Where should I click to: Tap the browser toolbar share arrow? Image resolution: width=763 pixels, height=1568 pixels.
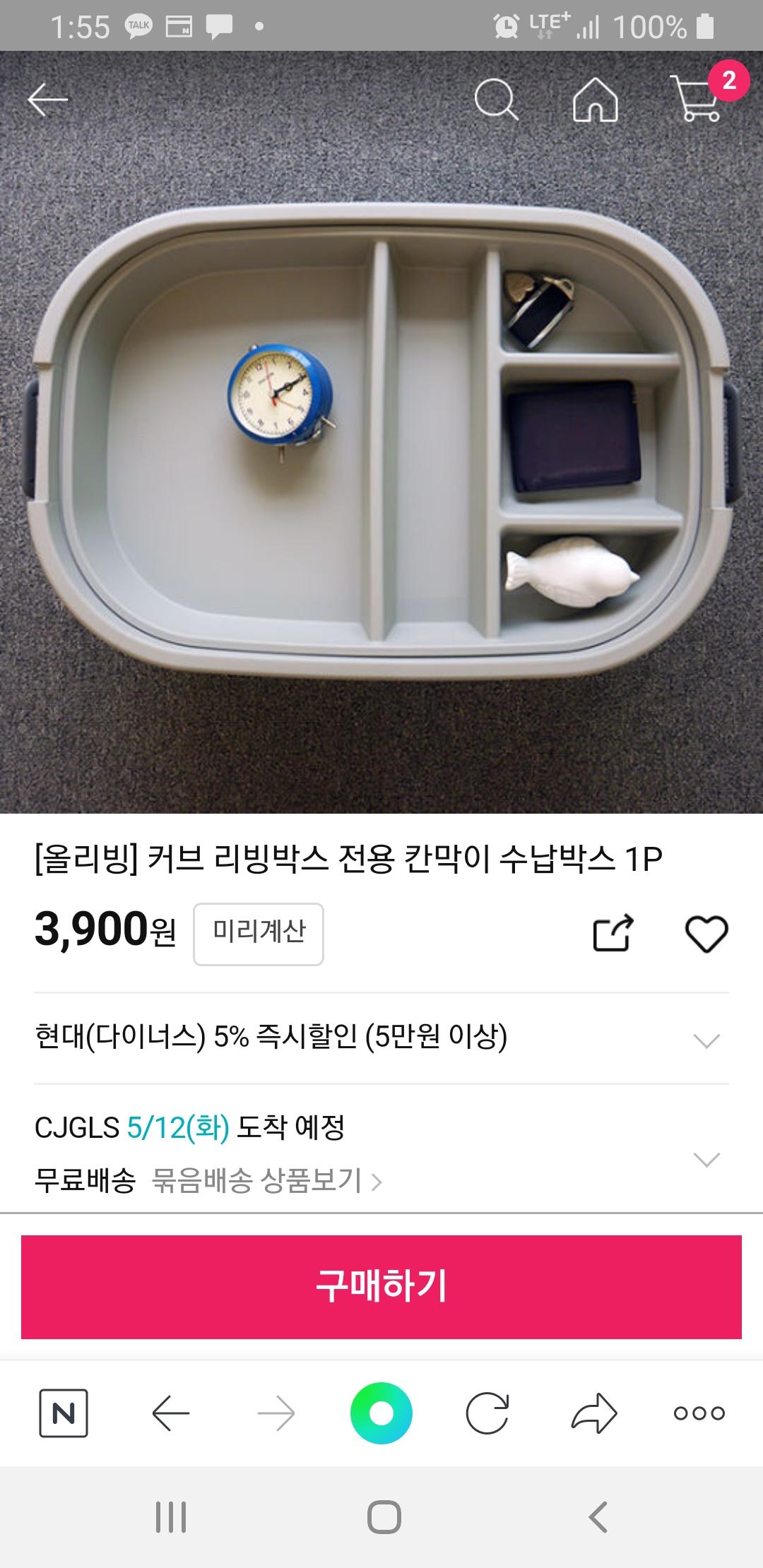click(594, 1413)
